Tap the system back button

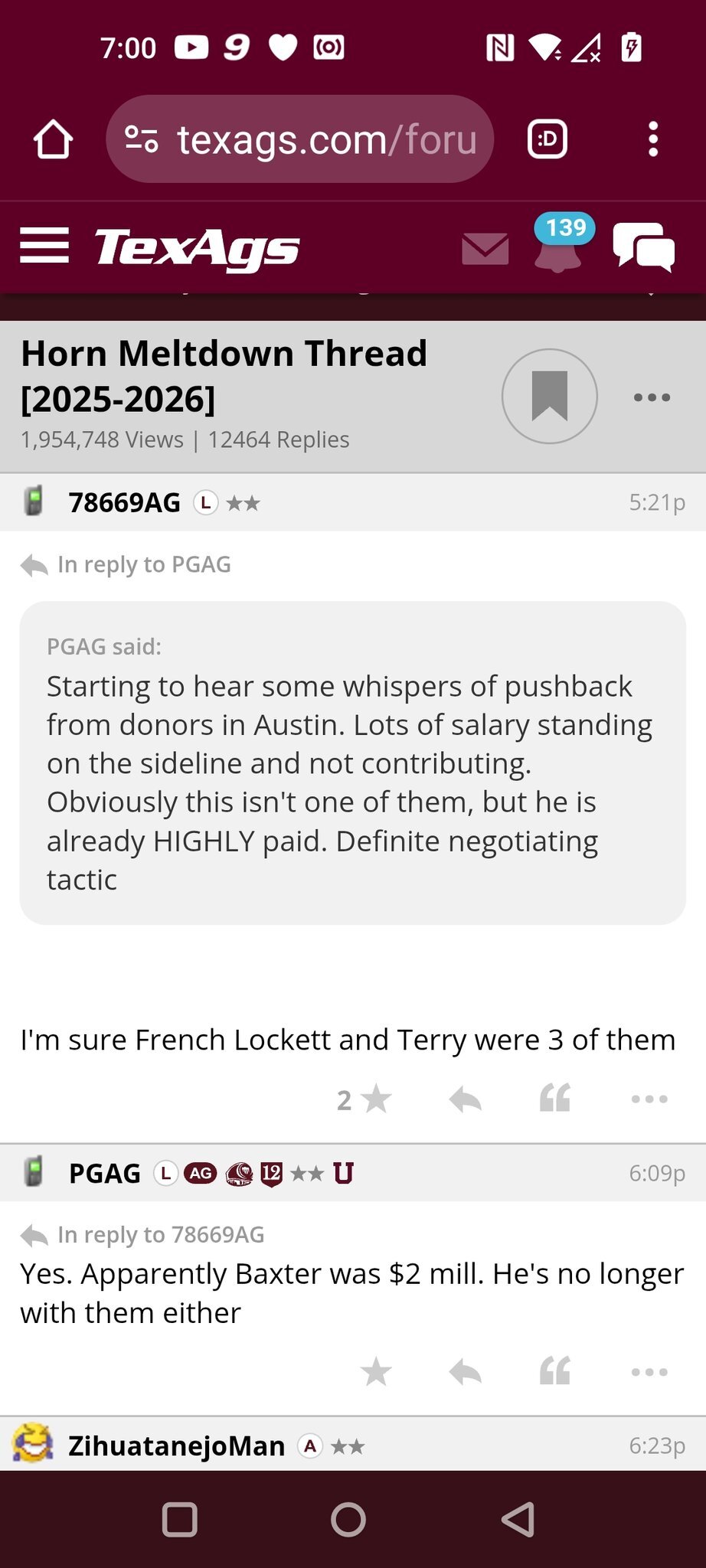518,1519
